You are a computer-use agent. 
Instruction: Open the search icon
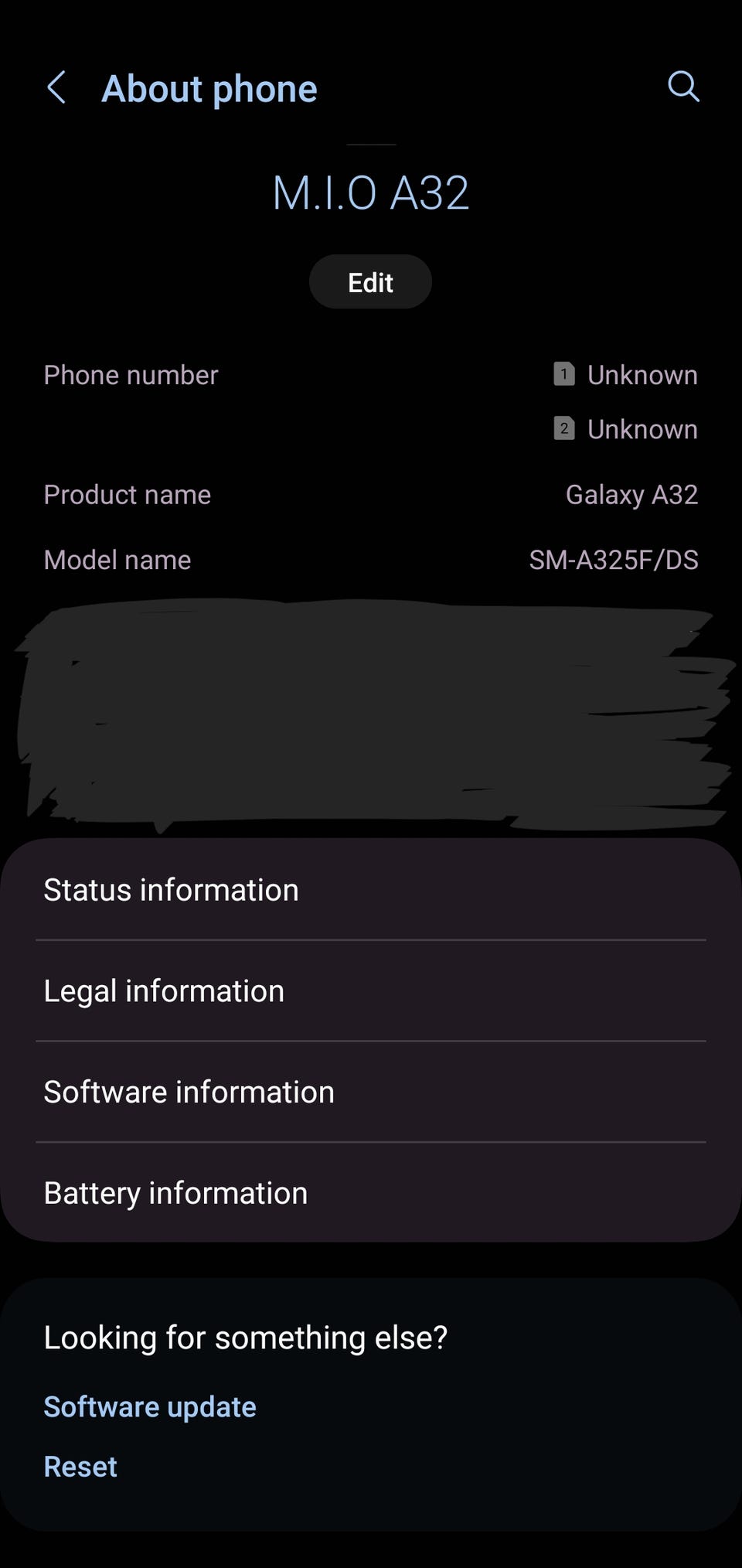(683, 87)
